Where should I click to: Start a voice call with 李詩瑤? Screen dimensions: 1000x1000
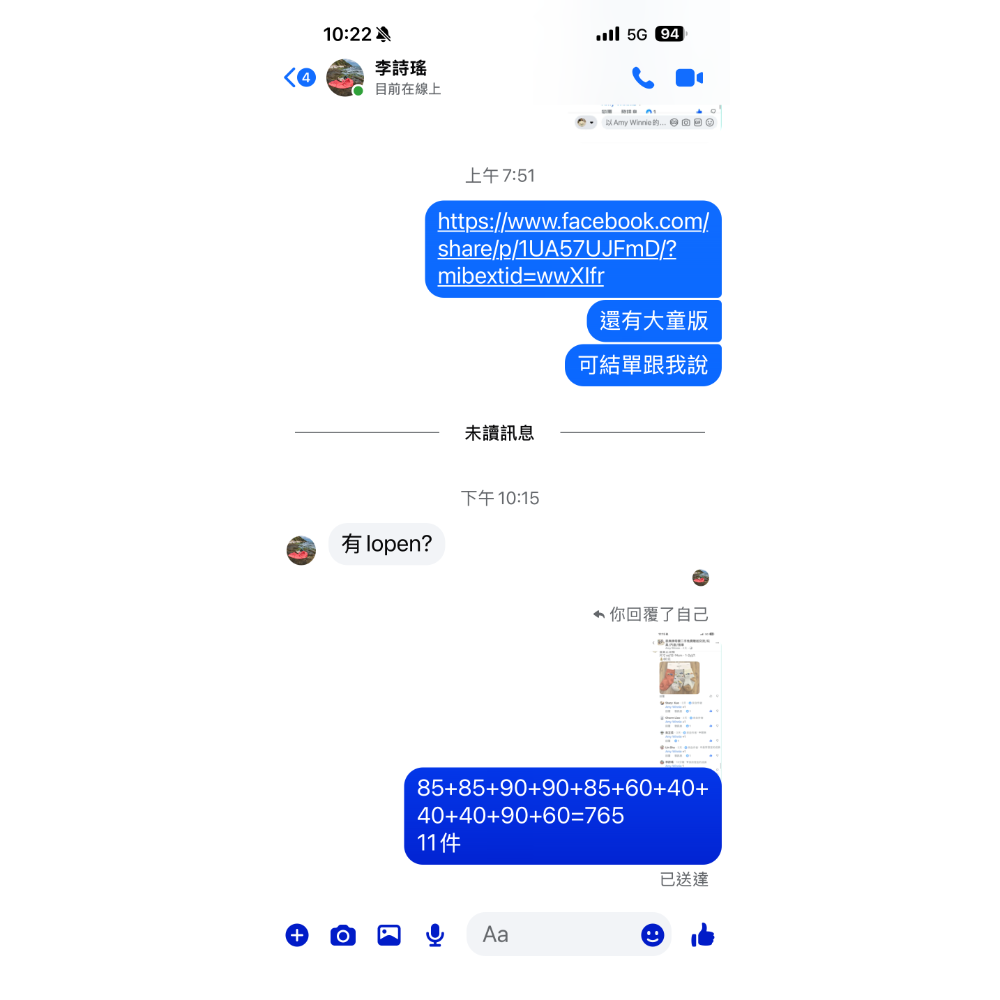[643, 78]
